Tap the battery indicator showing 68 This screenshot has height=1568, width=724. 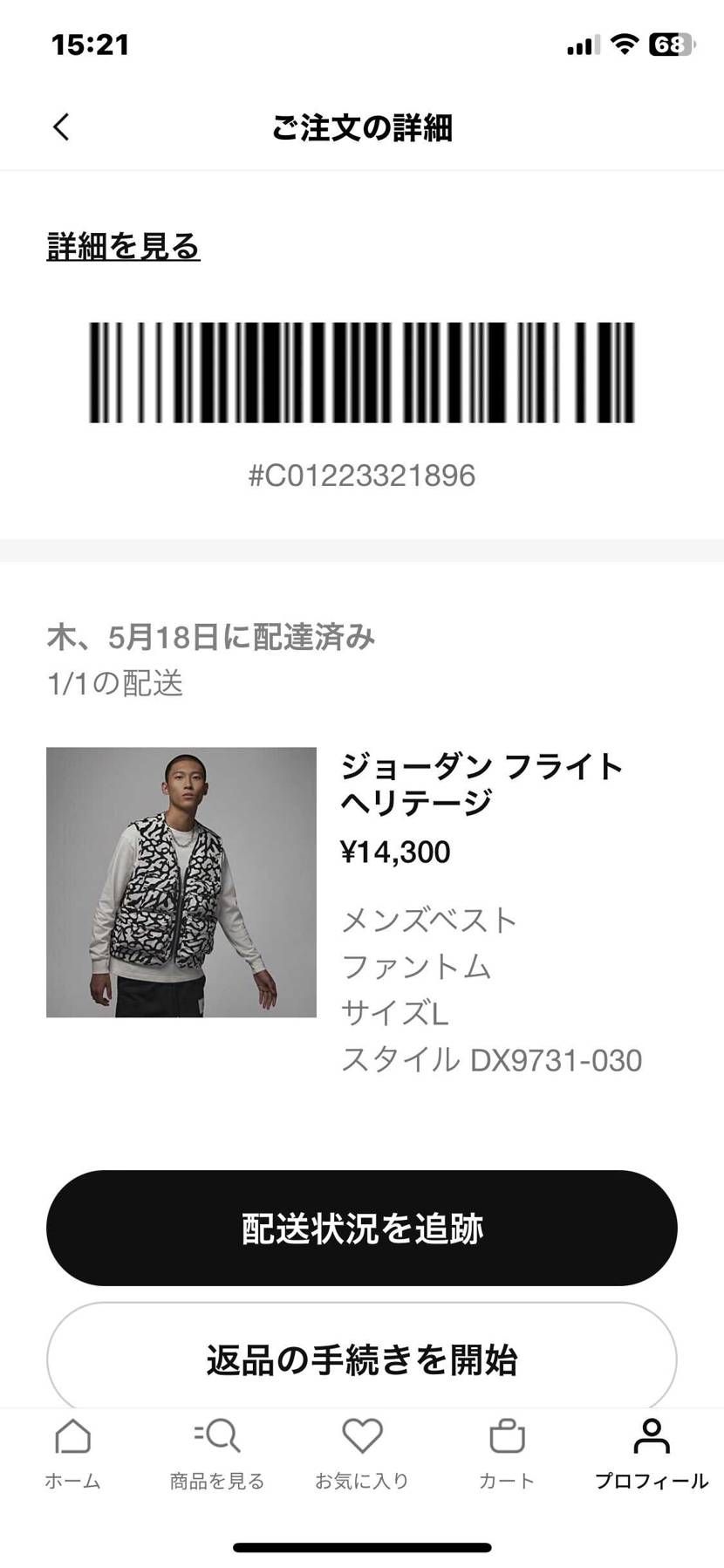(x=670, y=42)
